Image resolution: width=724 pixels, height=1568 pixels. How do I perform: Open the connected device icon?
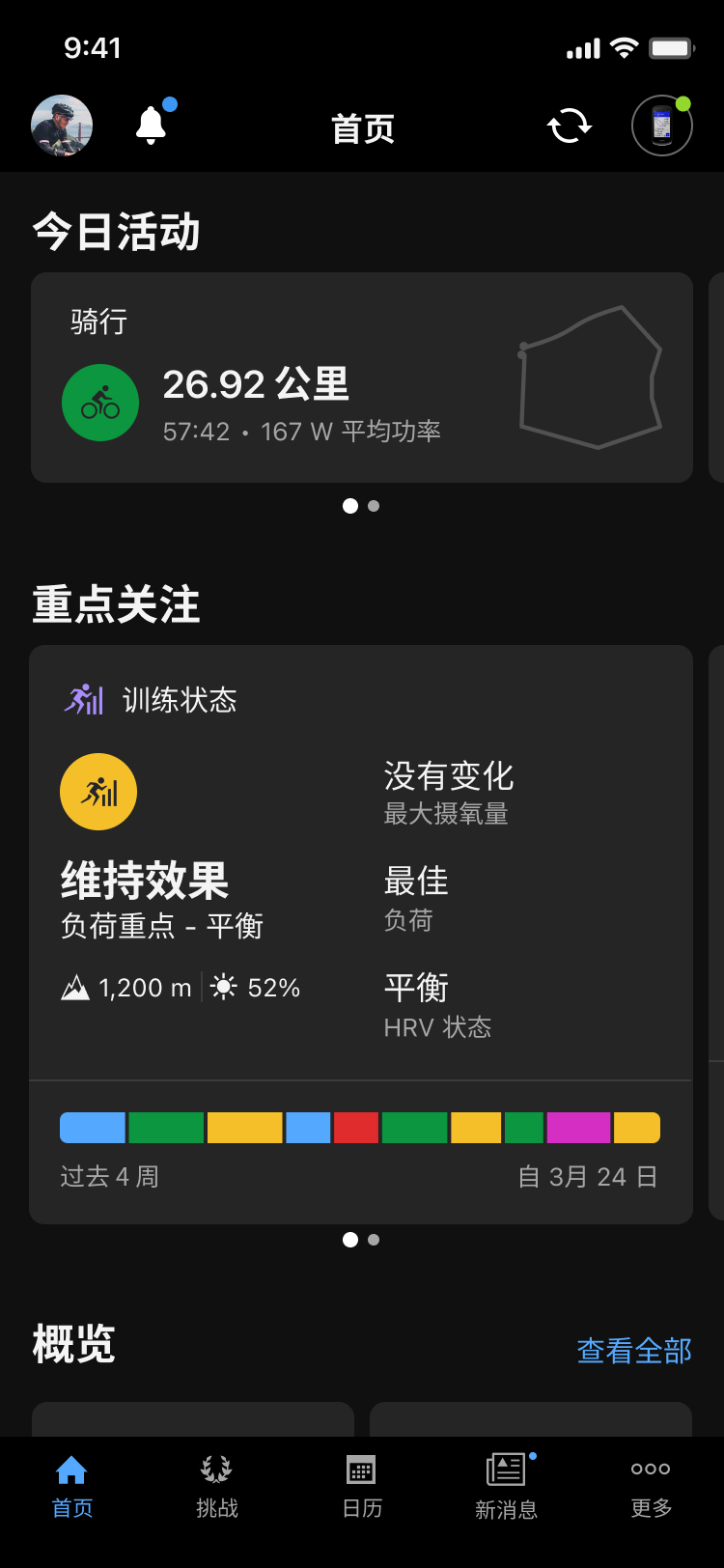point(661,126)
